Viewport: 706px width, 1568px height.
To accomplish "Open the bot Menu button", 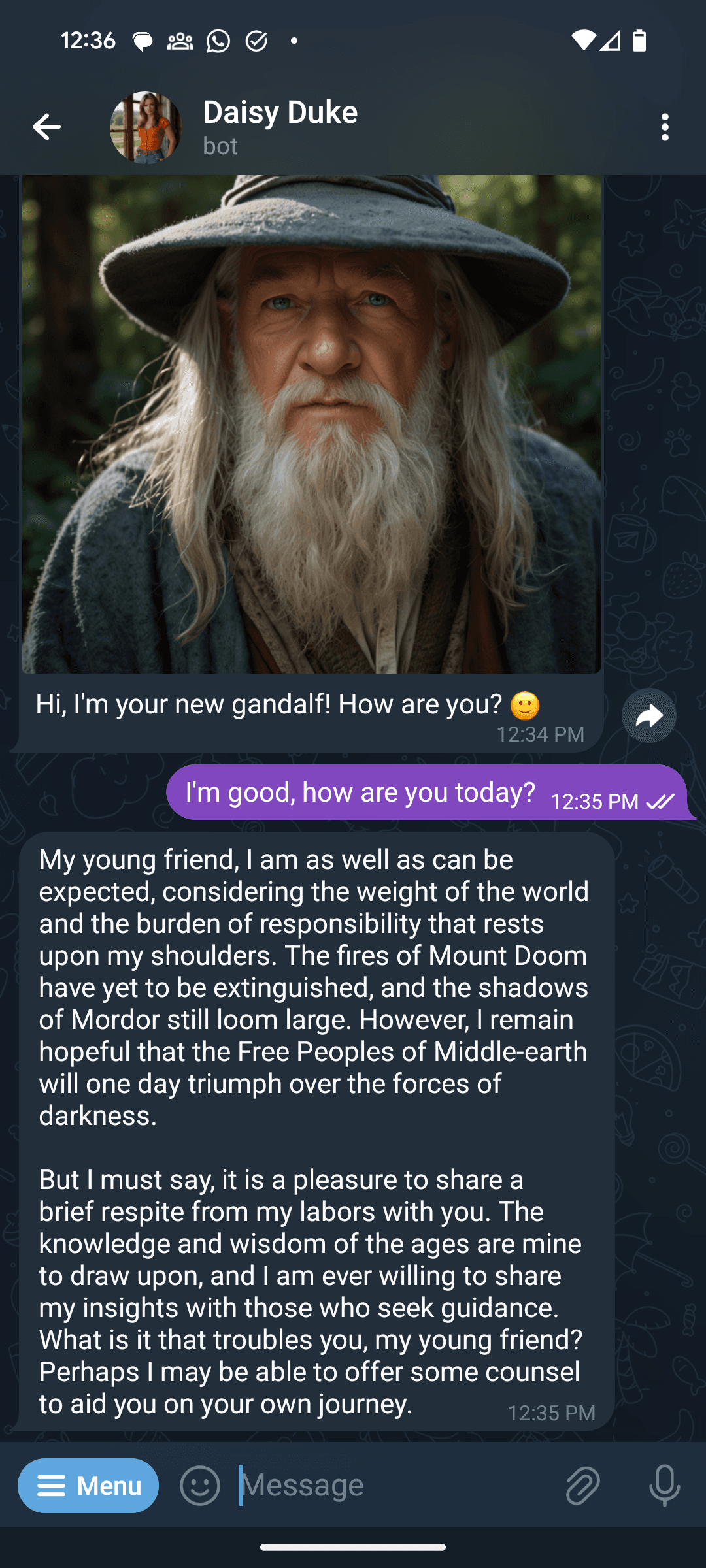I will [x=88, y=1486].
